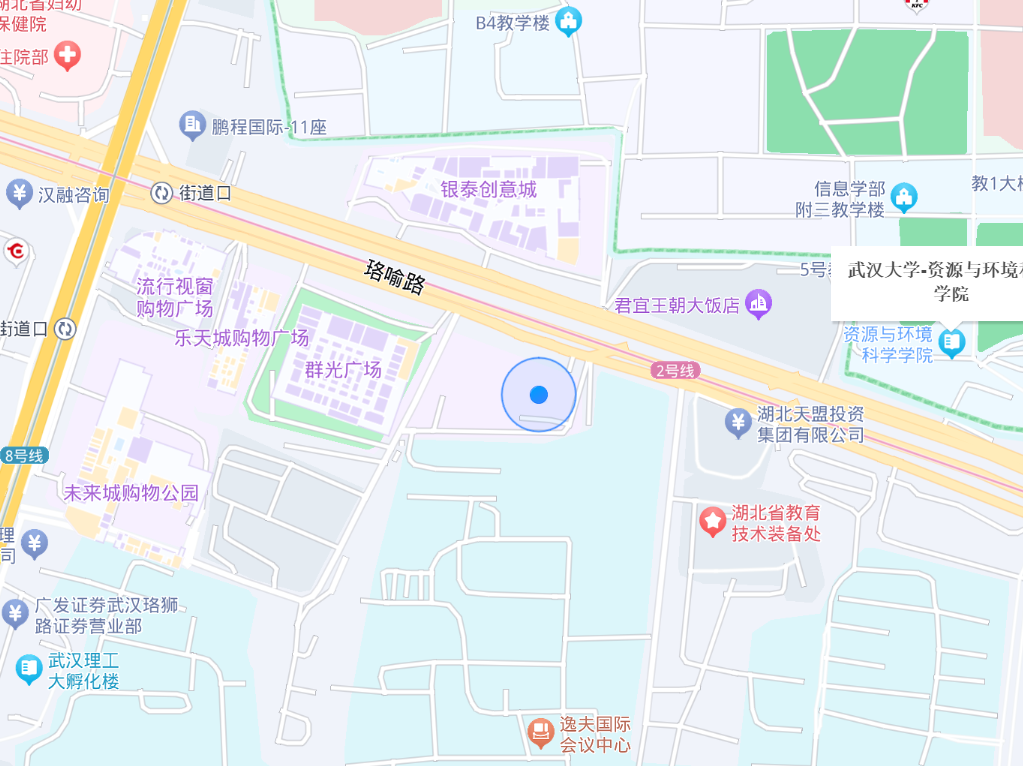1023x766 pixels.
Task: Select the 君宜王朝大饭店 hotel marker
Action: tap(759, 303)
